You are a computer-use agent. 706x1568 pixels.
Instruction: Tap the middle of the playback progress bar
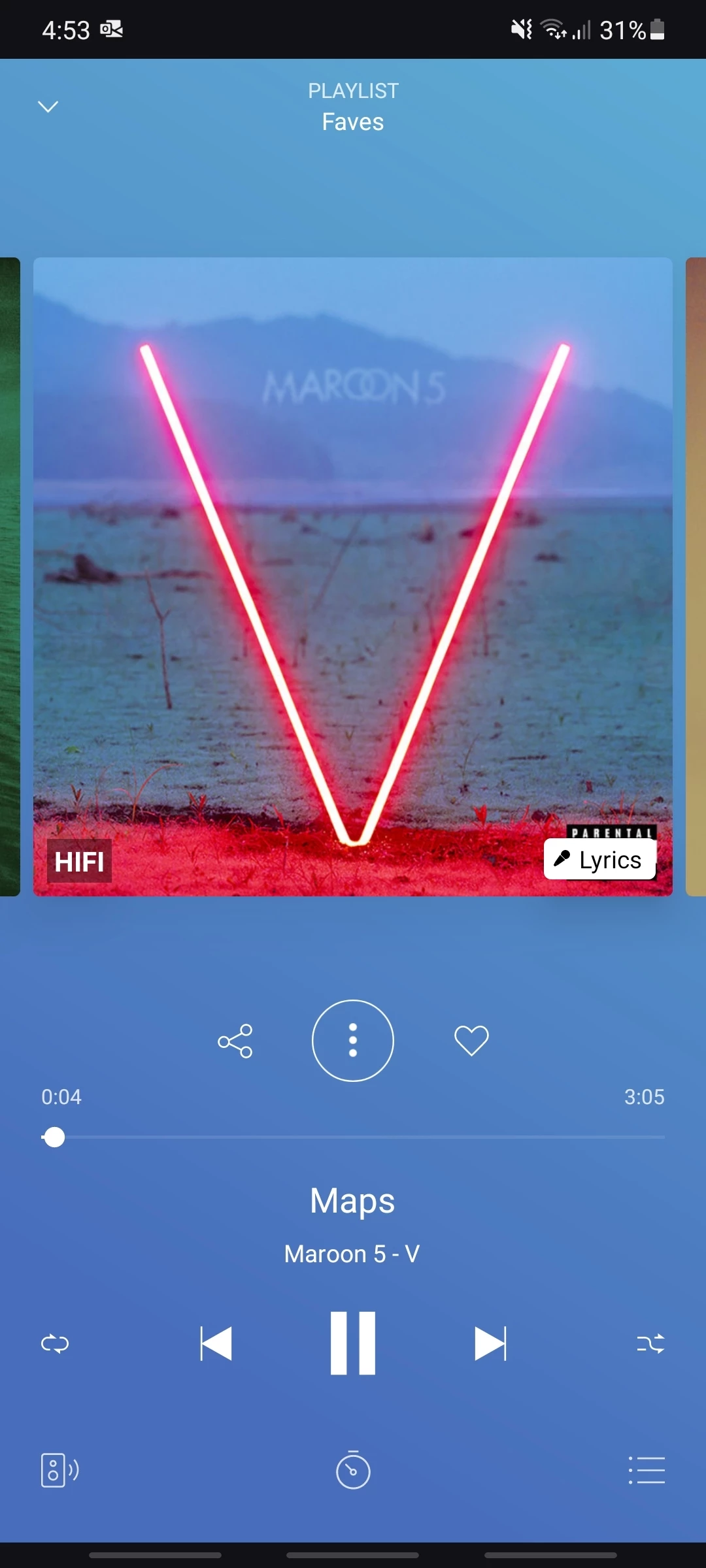pos(353,1137)
